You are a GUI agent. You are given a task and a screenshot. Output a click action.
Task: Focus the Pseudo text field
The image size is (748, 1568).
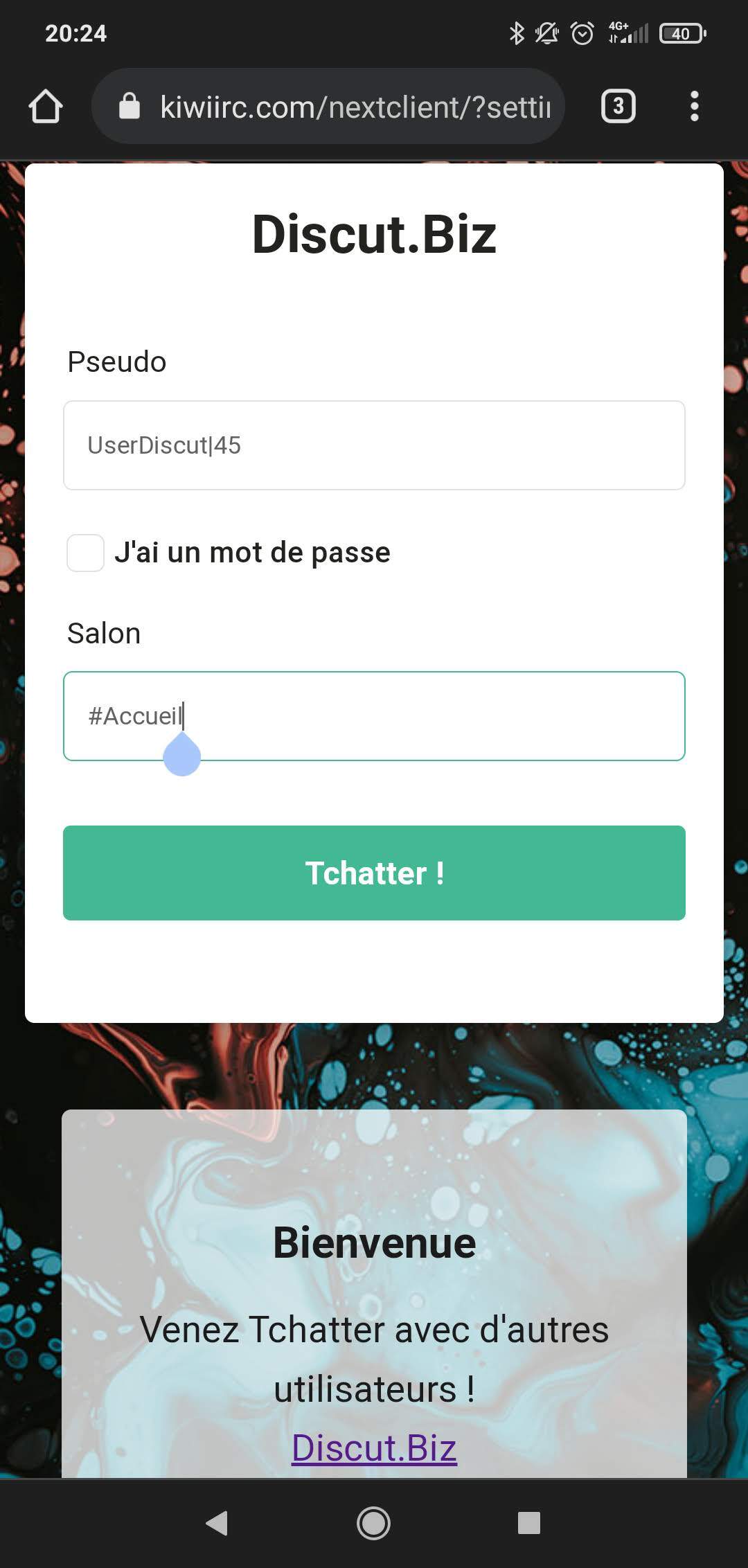374,445
